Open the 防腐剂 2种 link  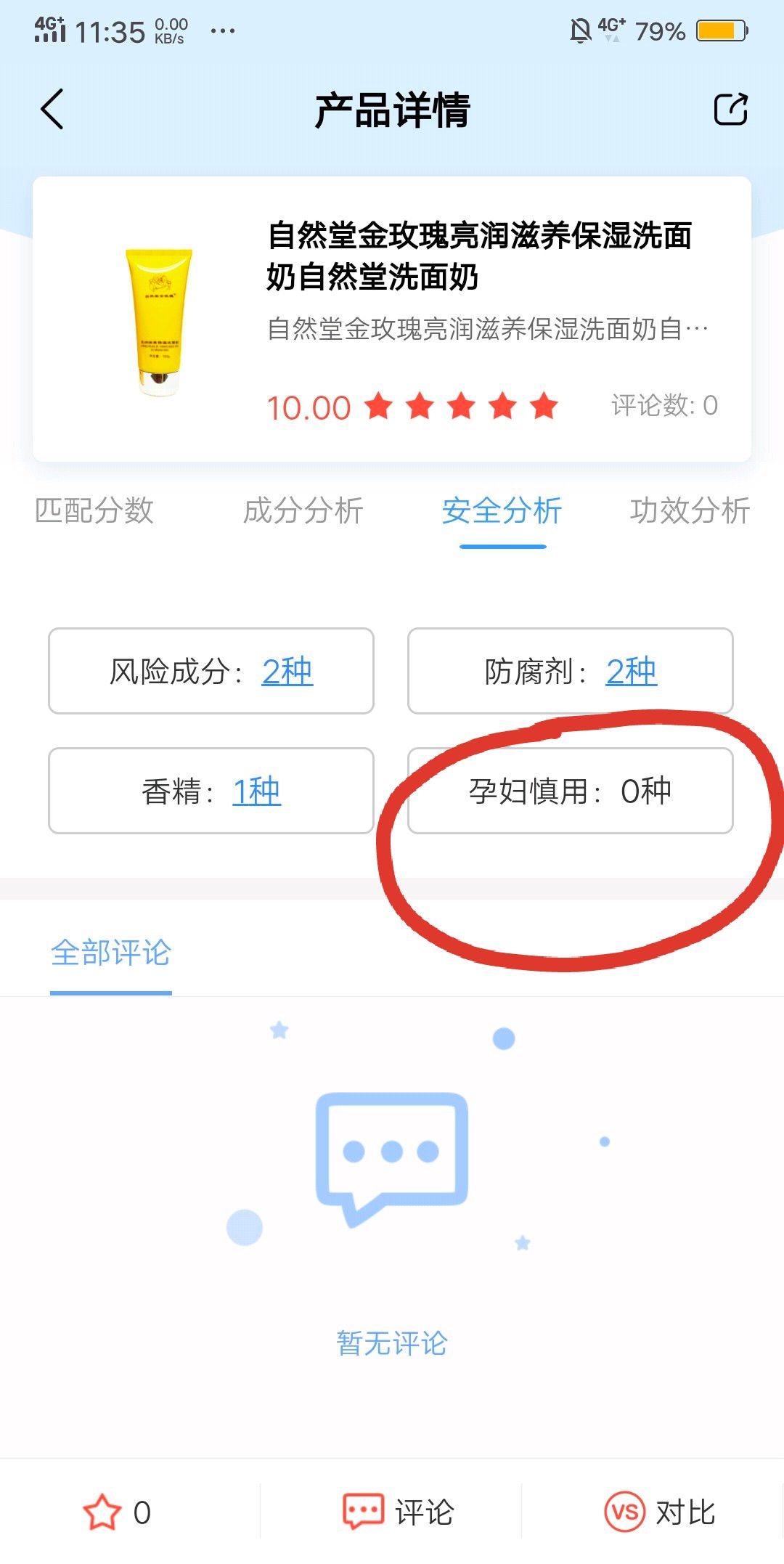(630, 672)
